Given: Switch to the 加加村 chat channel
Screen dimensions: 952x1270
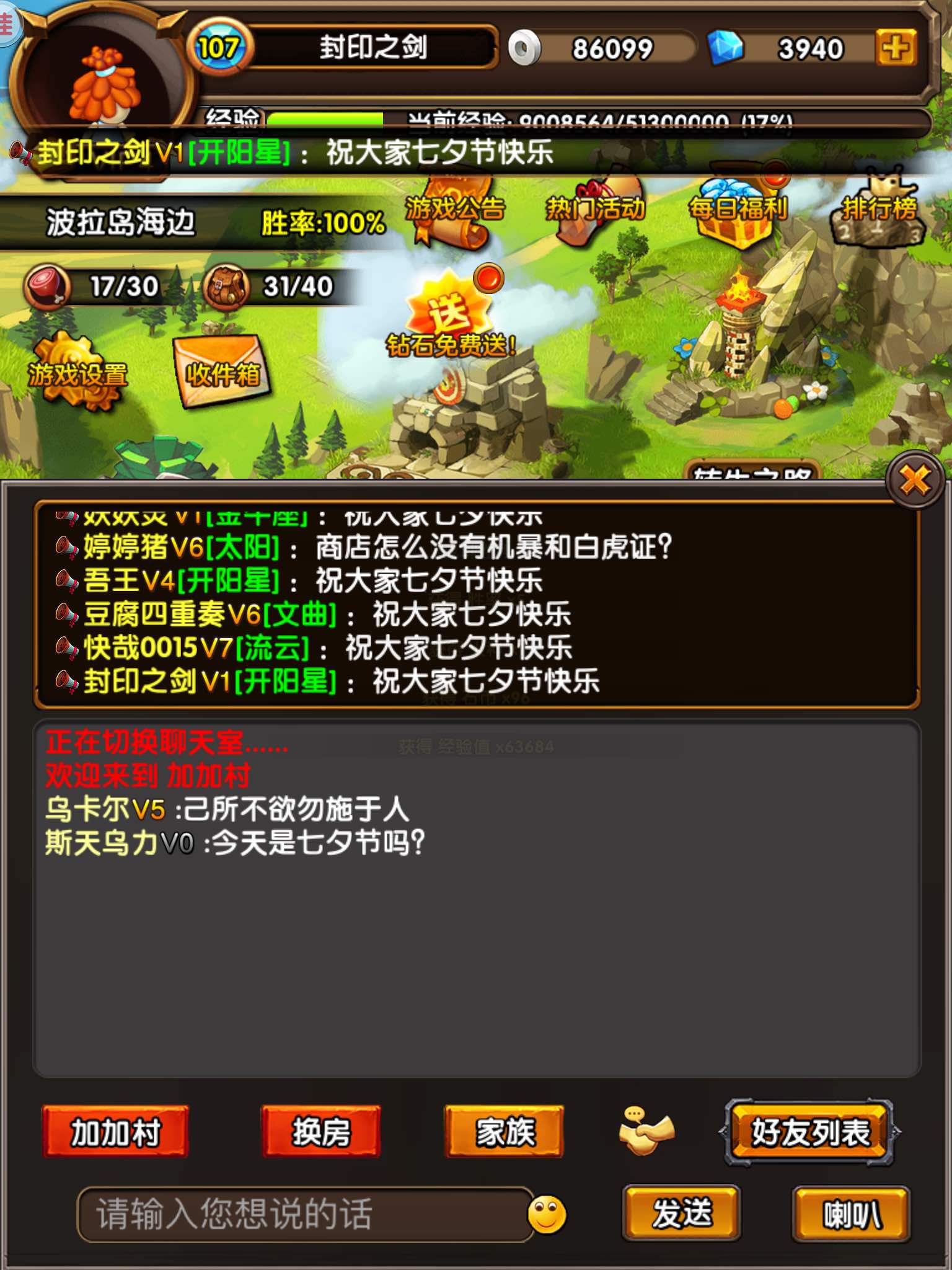Looking at the screenshot, I should [115, 1132].
